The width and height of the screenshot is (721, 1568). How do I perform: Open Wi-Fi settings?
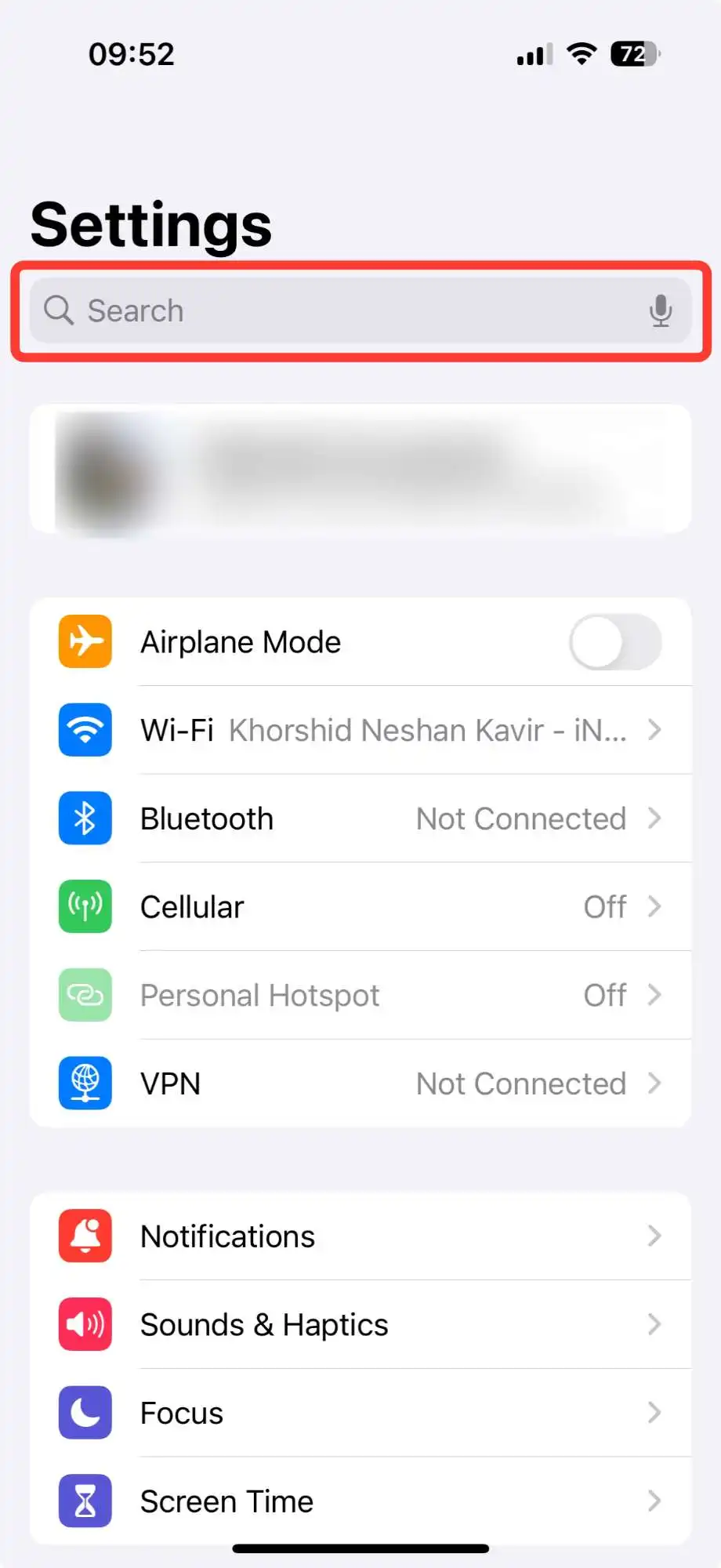point(360,730)
